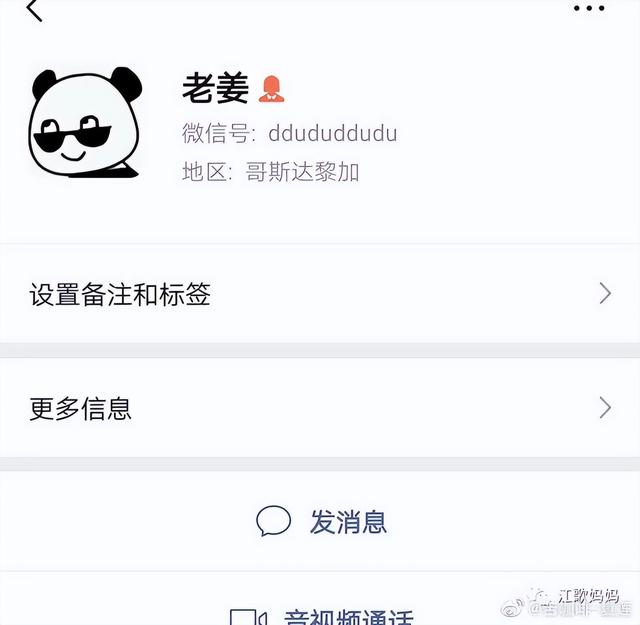Screen dimensions: 640x625
Task: Tap 发消息 to send a message
Action: coord(321,521)
